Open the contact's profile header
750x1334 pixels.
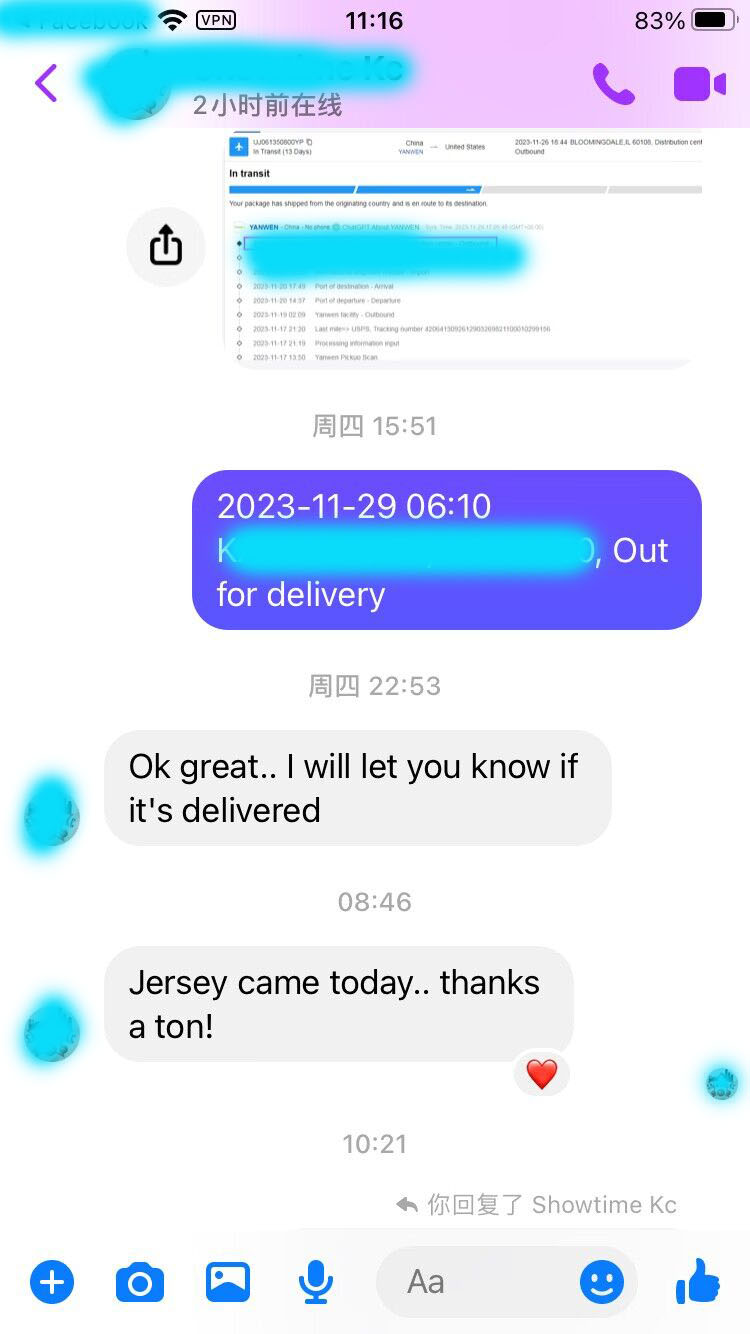tap(260, 83)
